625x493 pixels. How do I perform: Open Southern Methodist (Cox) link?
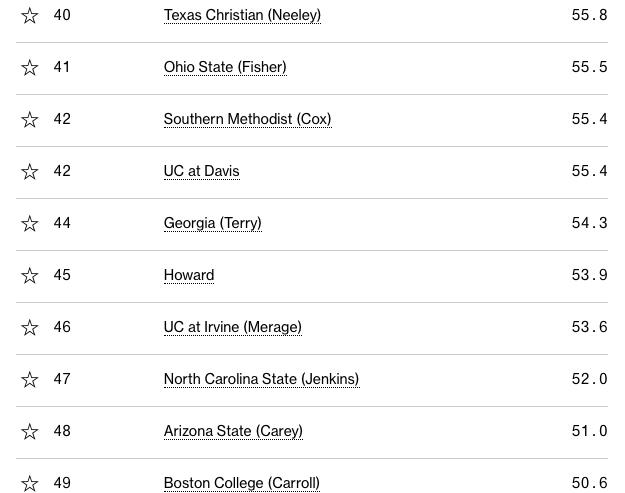point(247,119)
